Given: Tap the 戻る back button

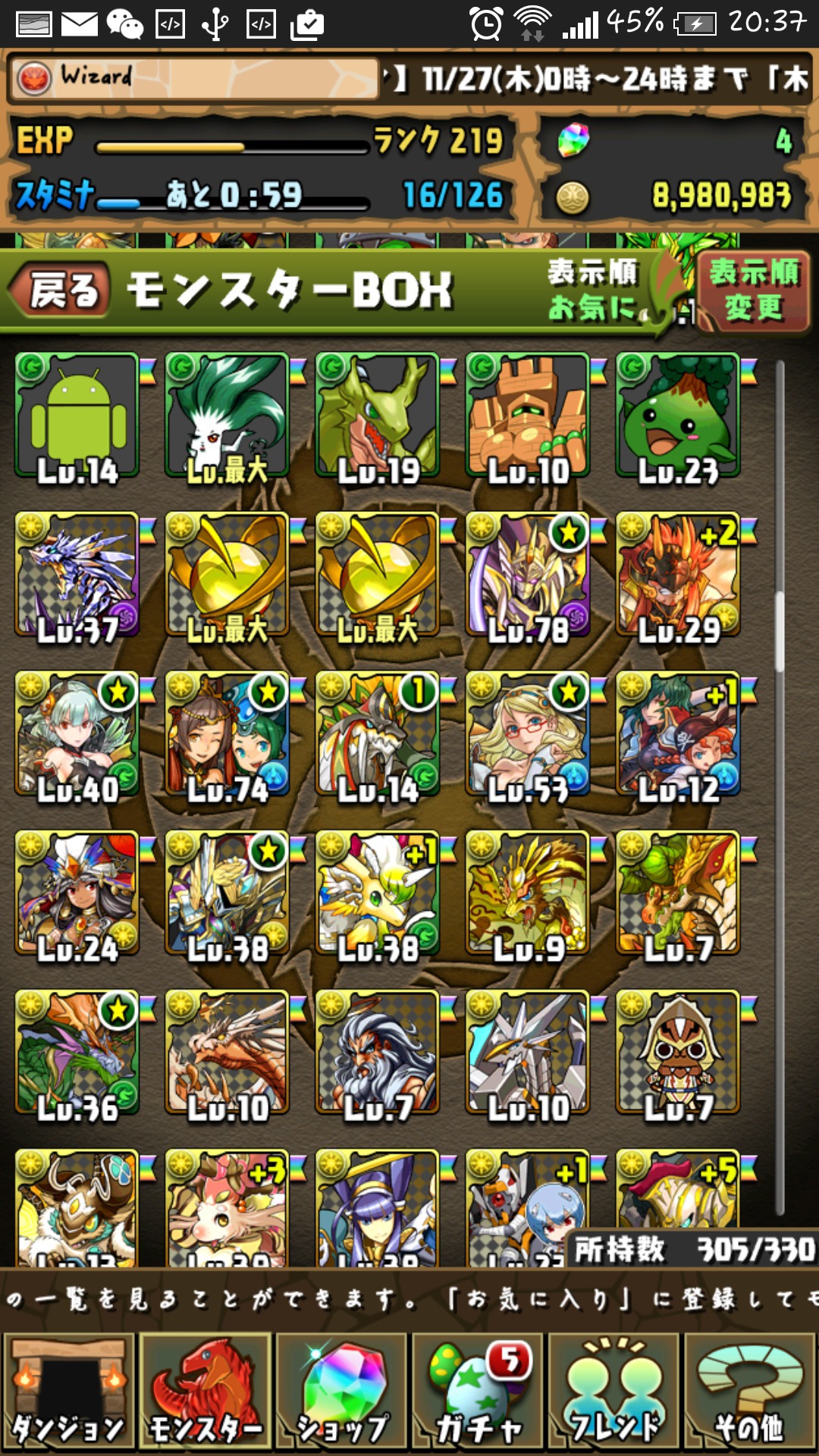Looking at the screenshot, I should [x=59, y=290].
